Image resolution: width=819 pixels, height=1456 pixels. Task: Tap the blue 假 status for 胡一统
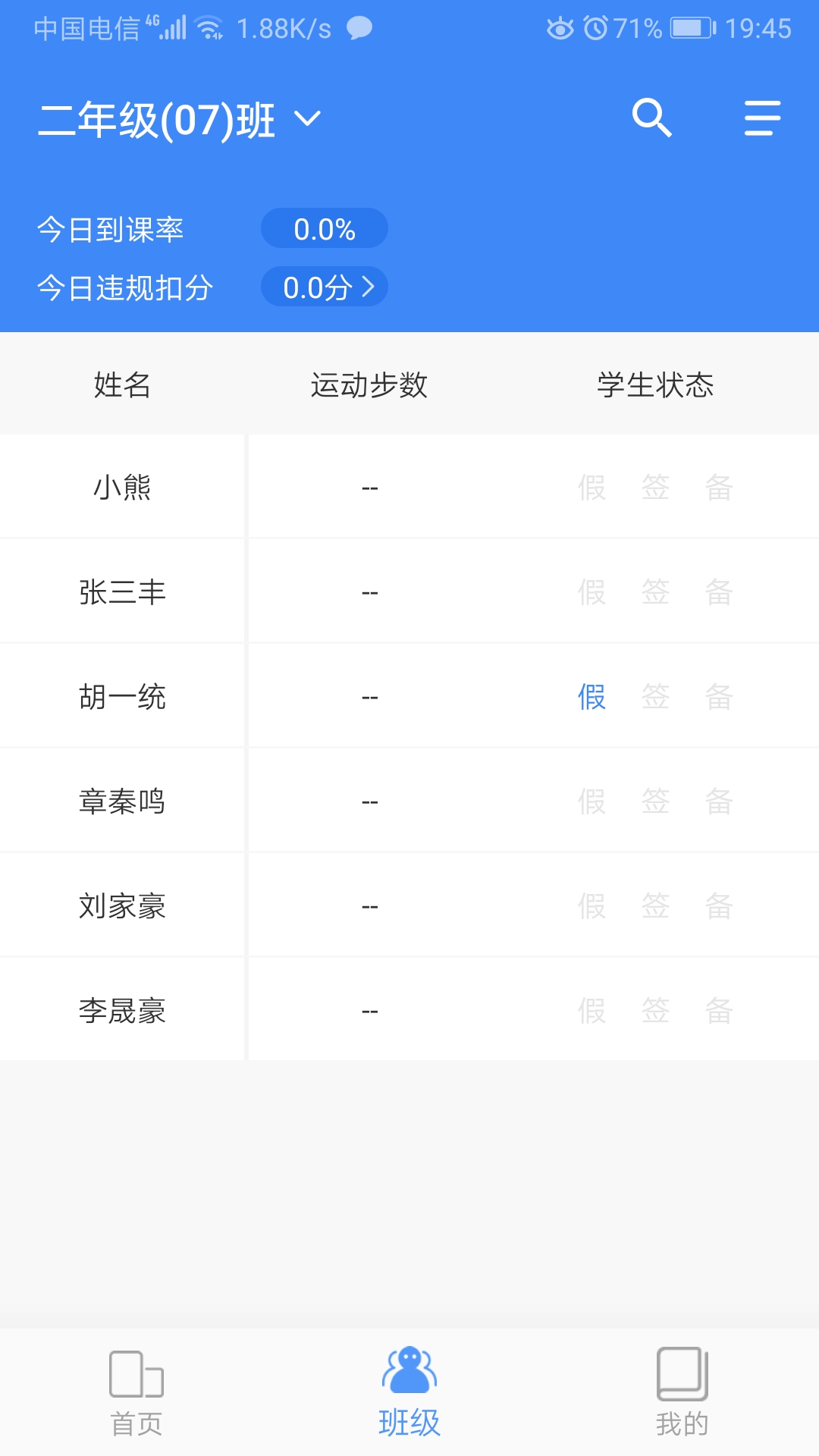(x=591, y=696)
